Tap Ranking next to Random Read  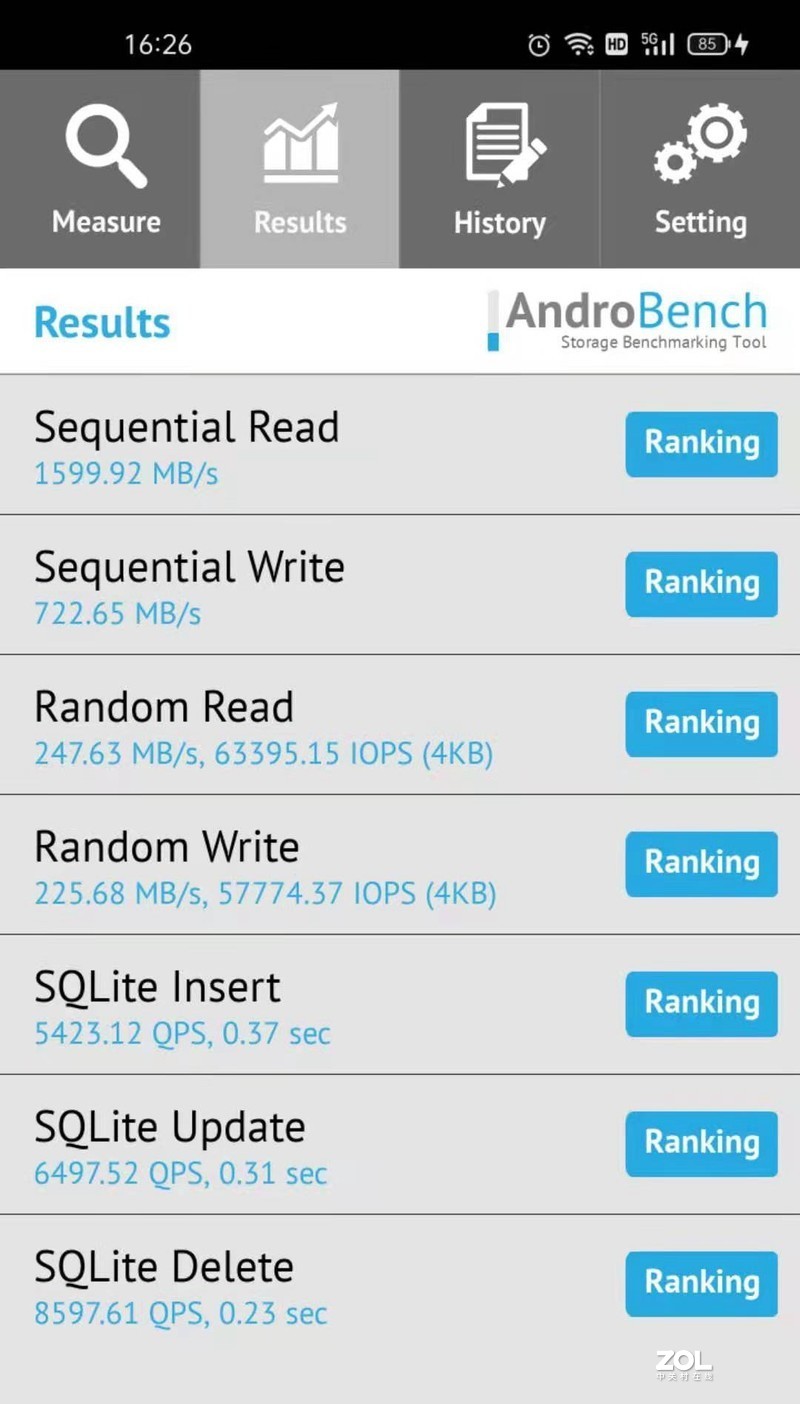pyautogui.click(x=701, y=724)
